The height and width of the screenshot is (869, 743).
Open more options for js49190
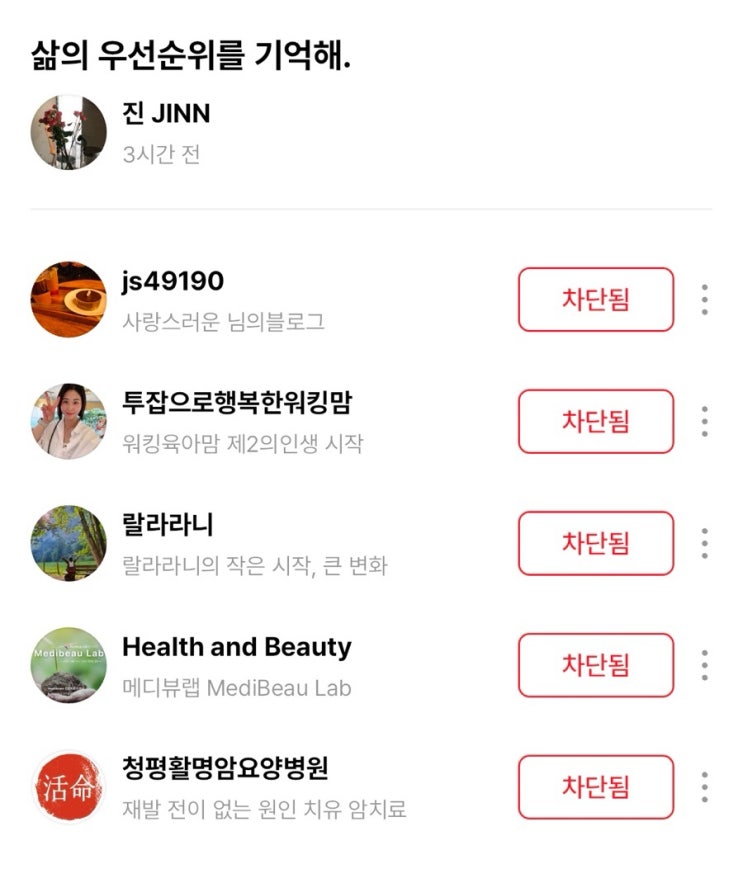pyautogui.click(x=705, y=299)
